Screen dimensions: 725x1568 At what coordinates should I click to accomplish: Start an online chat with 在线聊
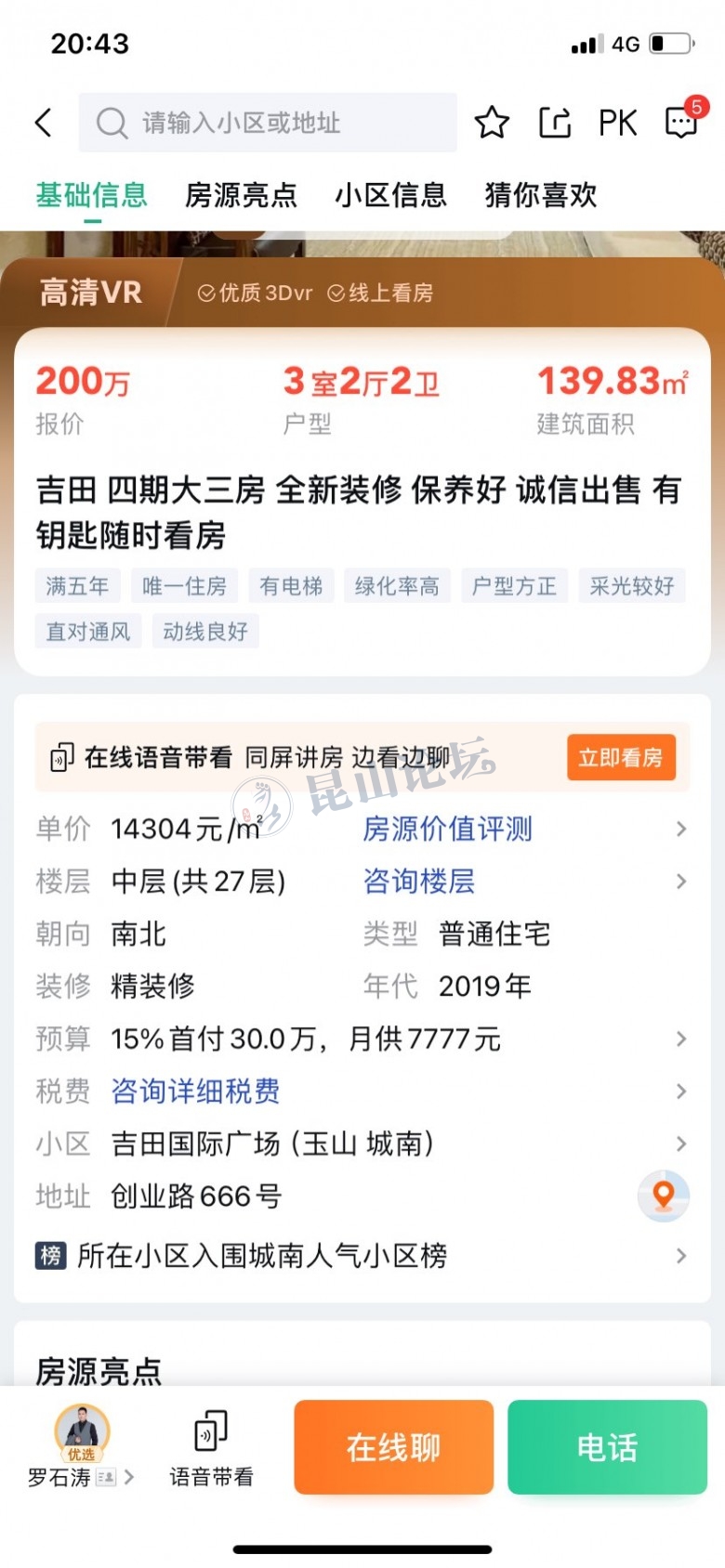click(393, 1447)
